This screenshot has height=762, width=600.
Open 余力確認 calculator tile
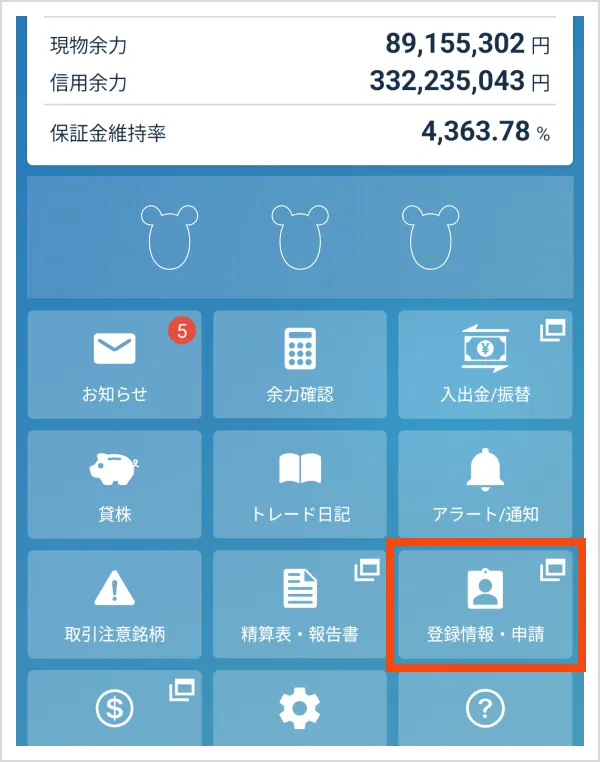[300, 365]
